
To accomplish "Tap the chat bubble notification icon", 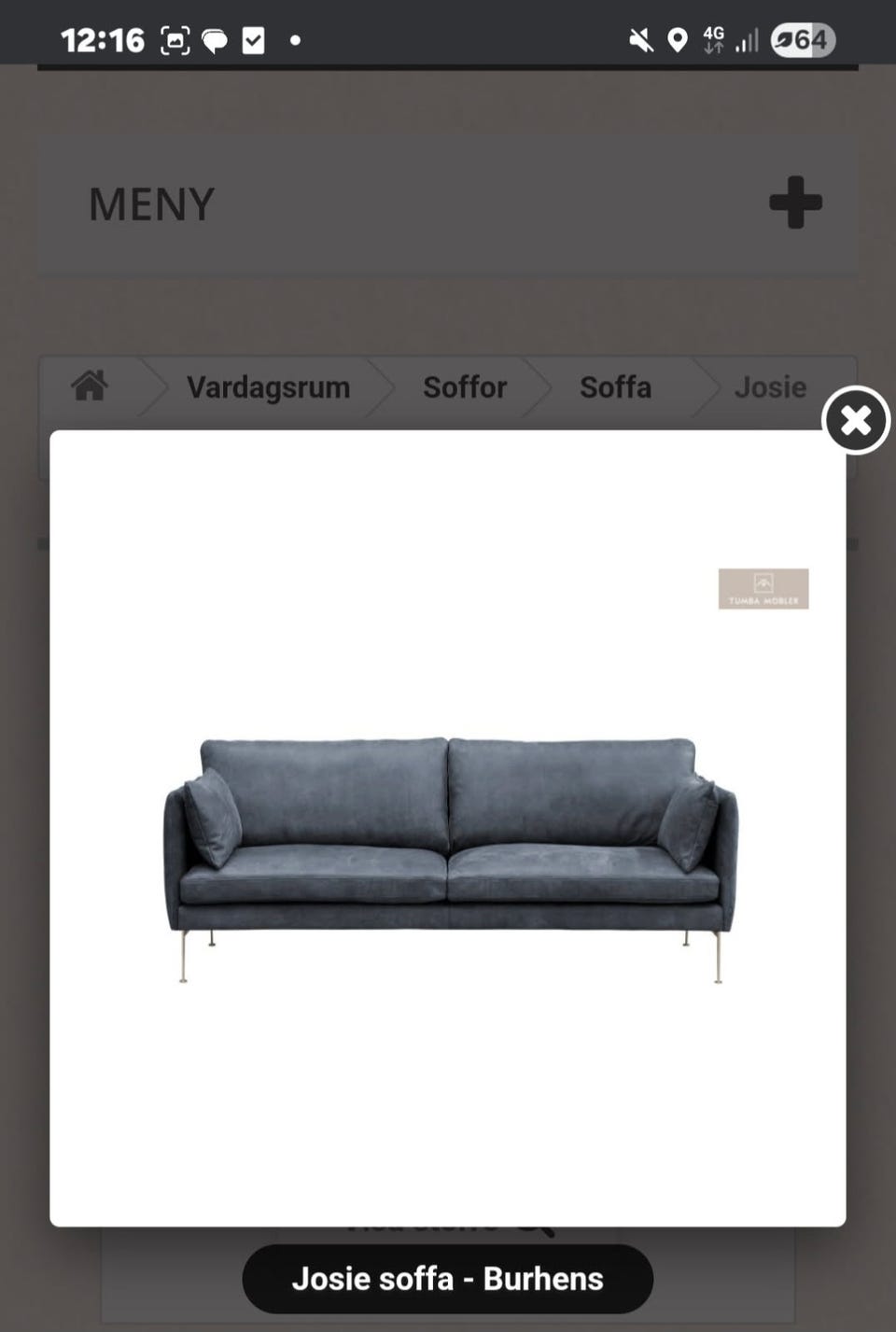I will click(216, 40).
